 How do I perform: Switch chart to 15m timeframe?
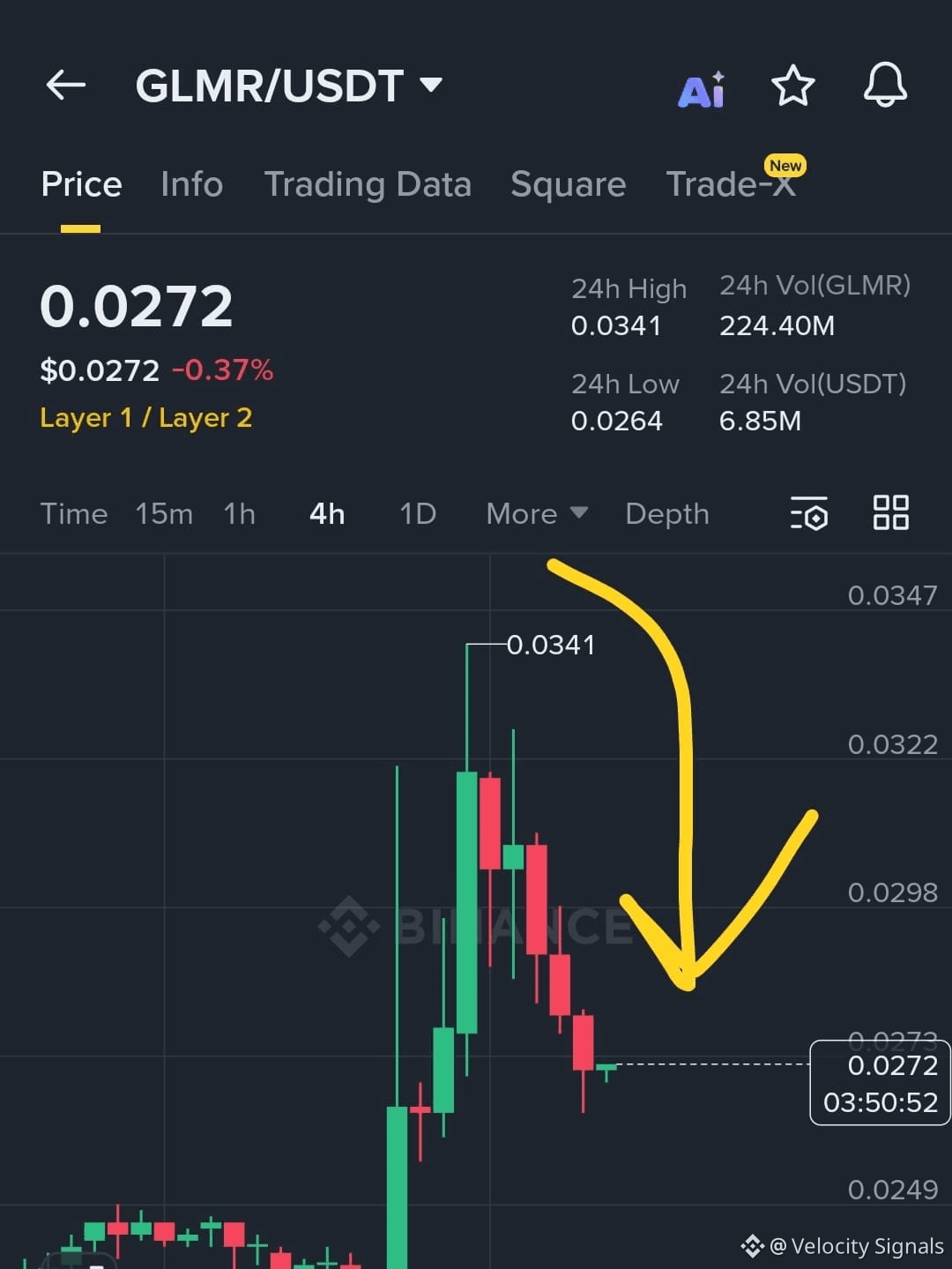(164, 514)
